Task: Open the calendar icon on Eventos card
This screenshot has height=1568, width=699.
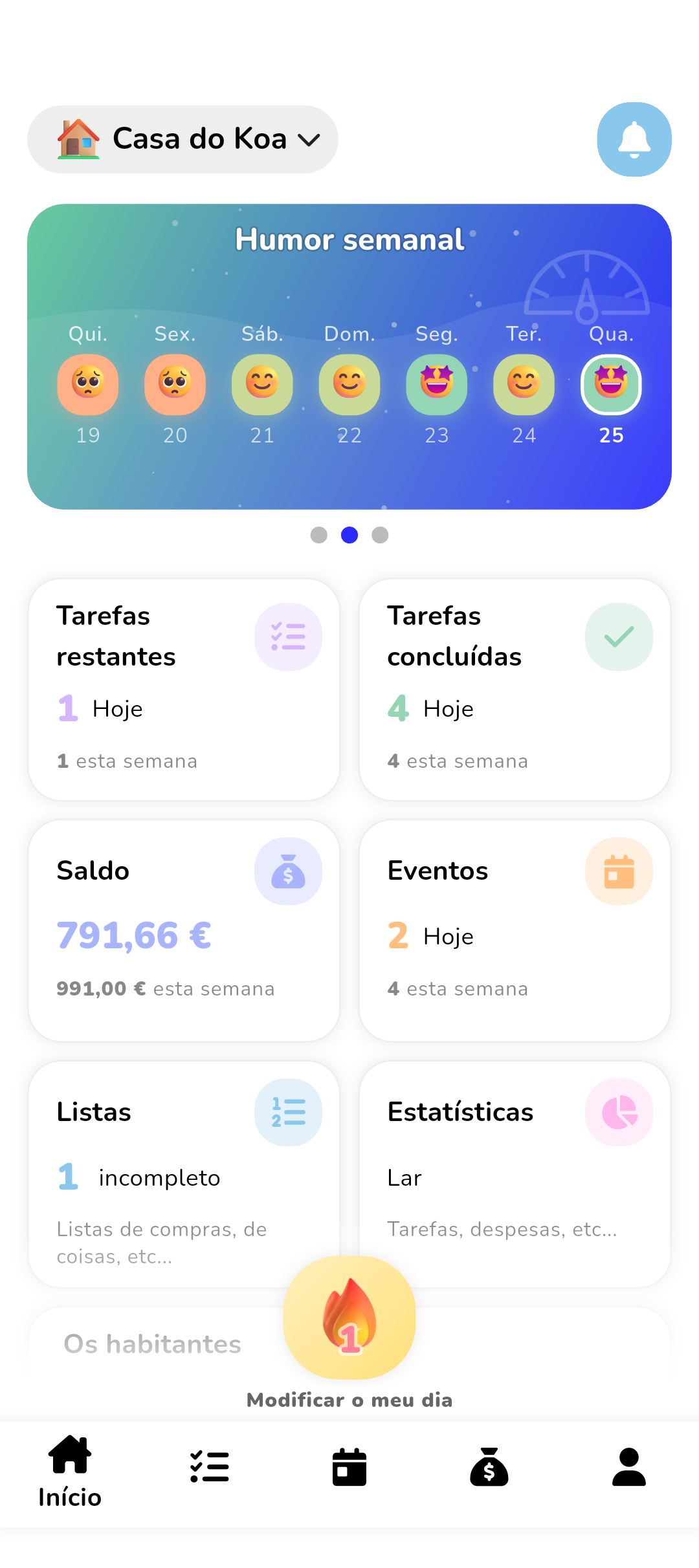Action: [619, 870]
